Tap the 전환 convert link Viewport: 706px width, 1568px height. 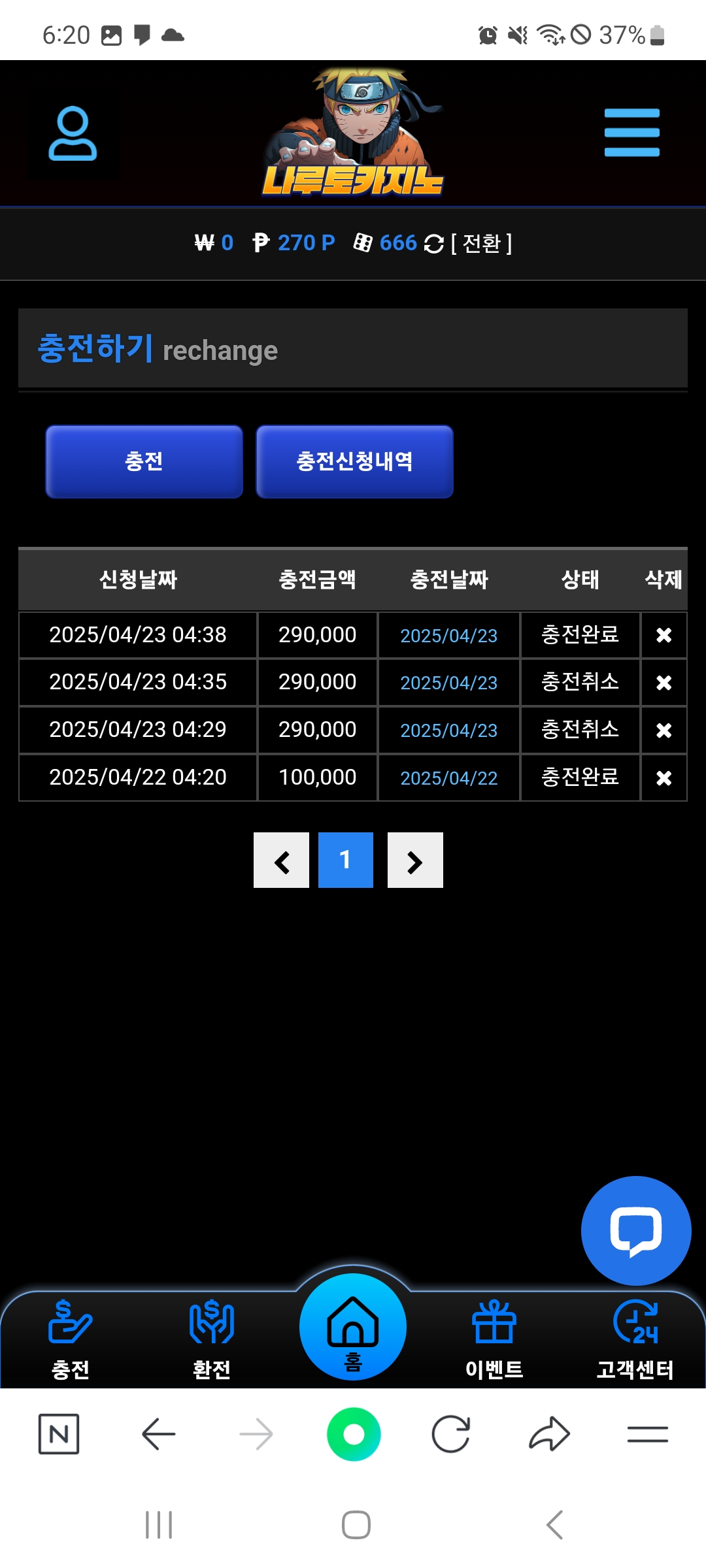[481, 244]
